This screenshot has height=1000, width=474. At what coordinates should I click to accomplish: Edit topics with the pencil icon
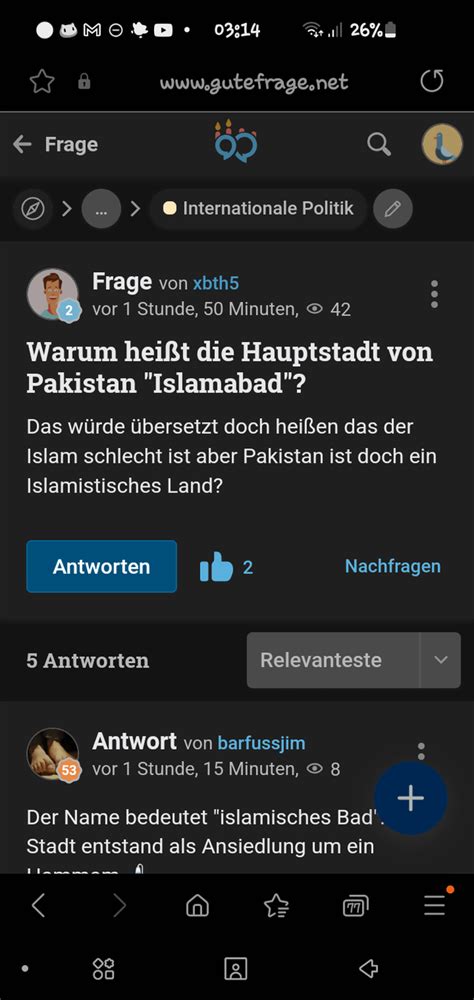pyautogui.click(x=393, y=209)
